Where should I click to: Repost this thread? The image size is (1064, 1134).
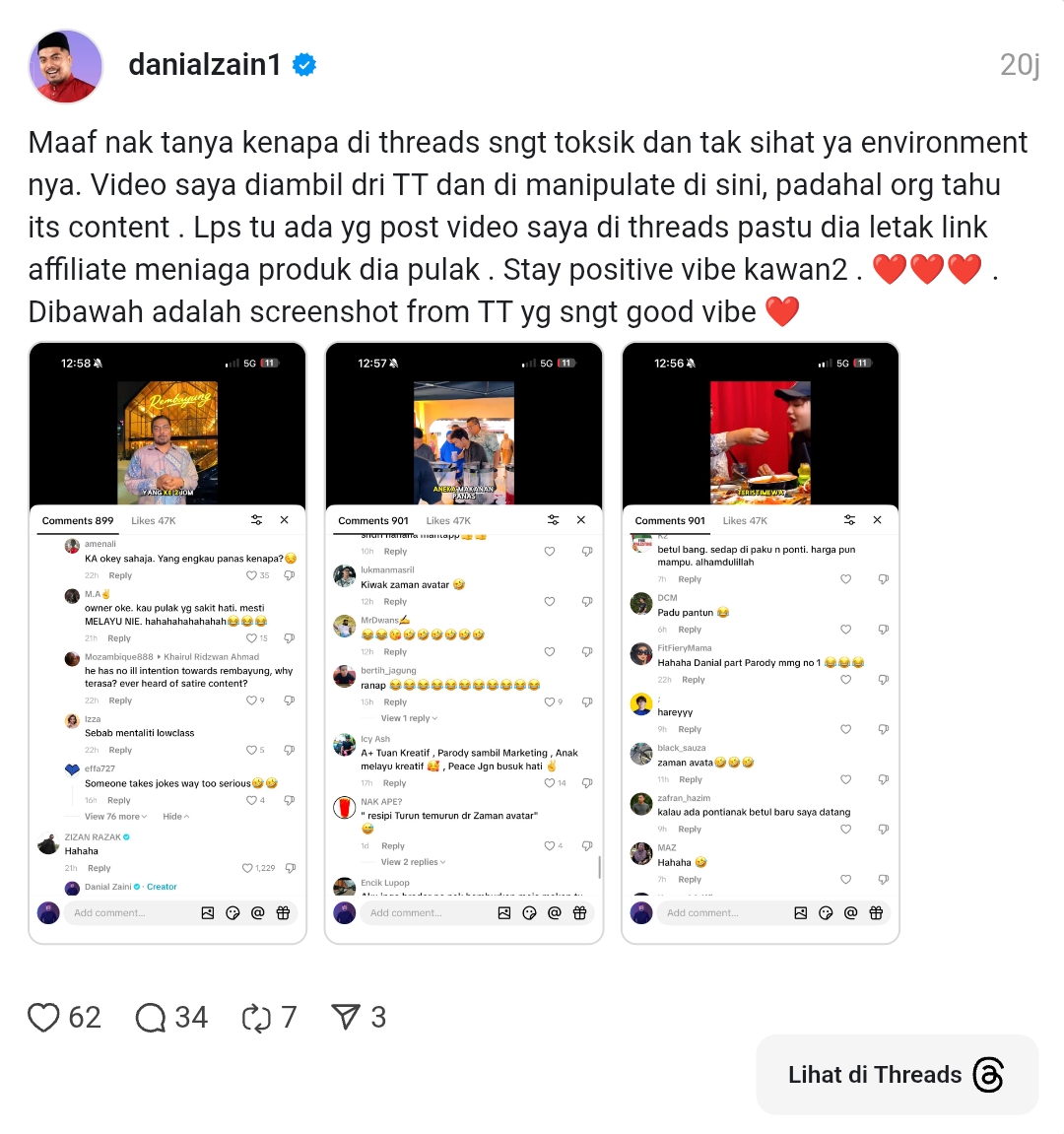point(256,1017)
